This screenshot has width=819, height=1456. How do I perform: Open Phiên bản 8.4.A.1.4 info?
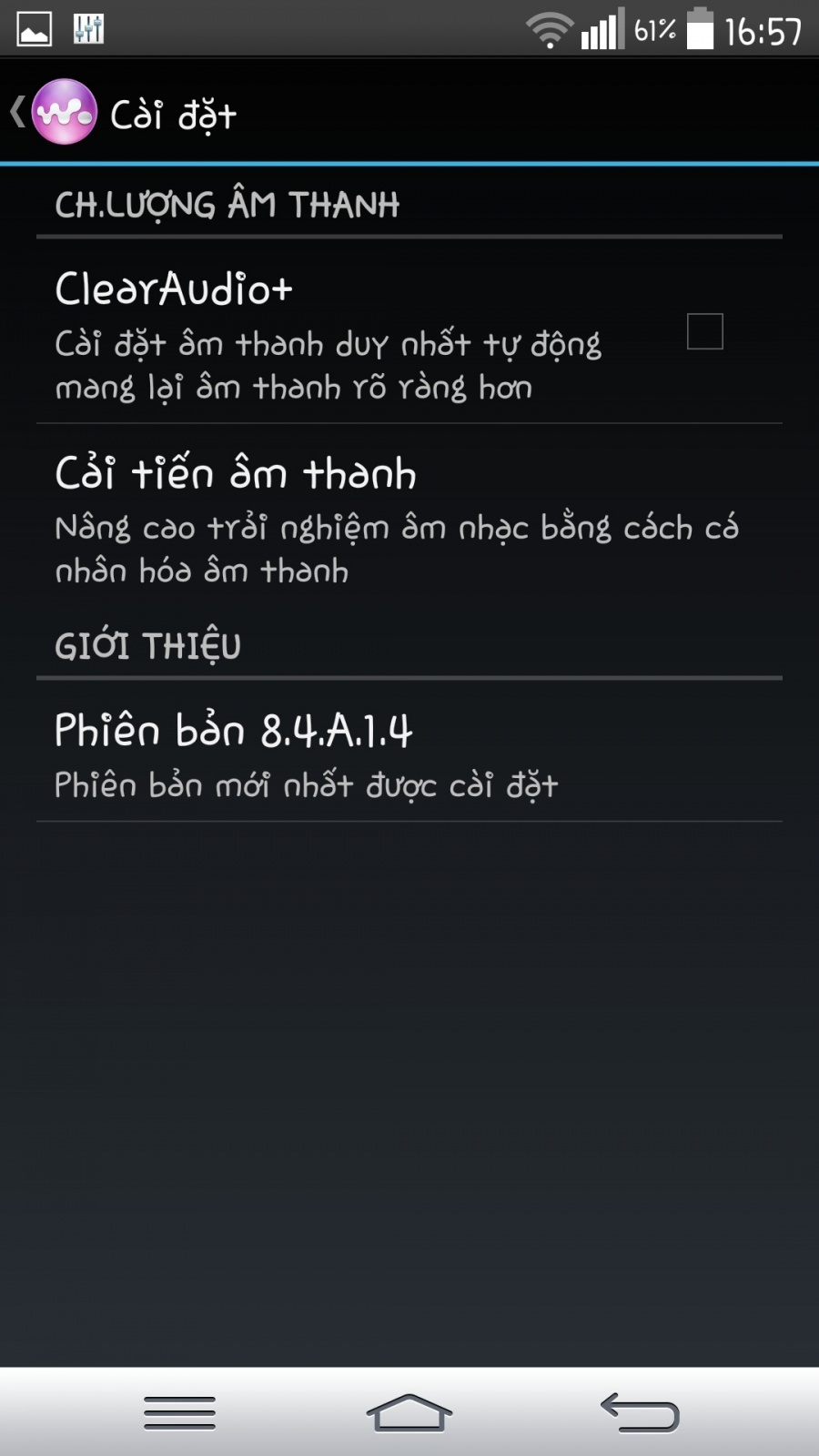click(409, 753)
